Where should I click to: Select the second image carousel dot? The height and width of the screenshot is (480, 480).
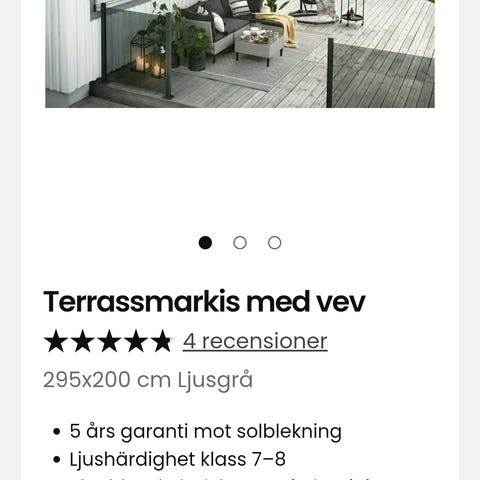coord(240,243)
